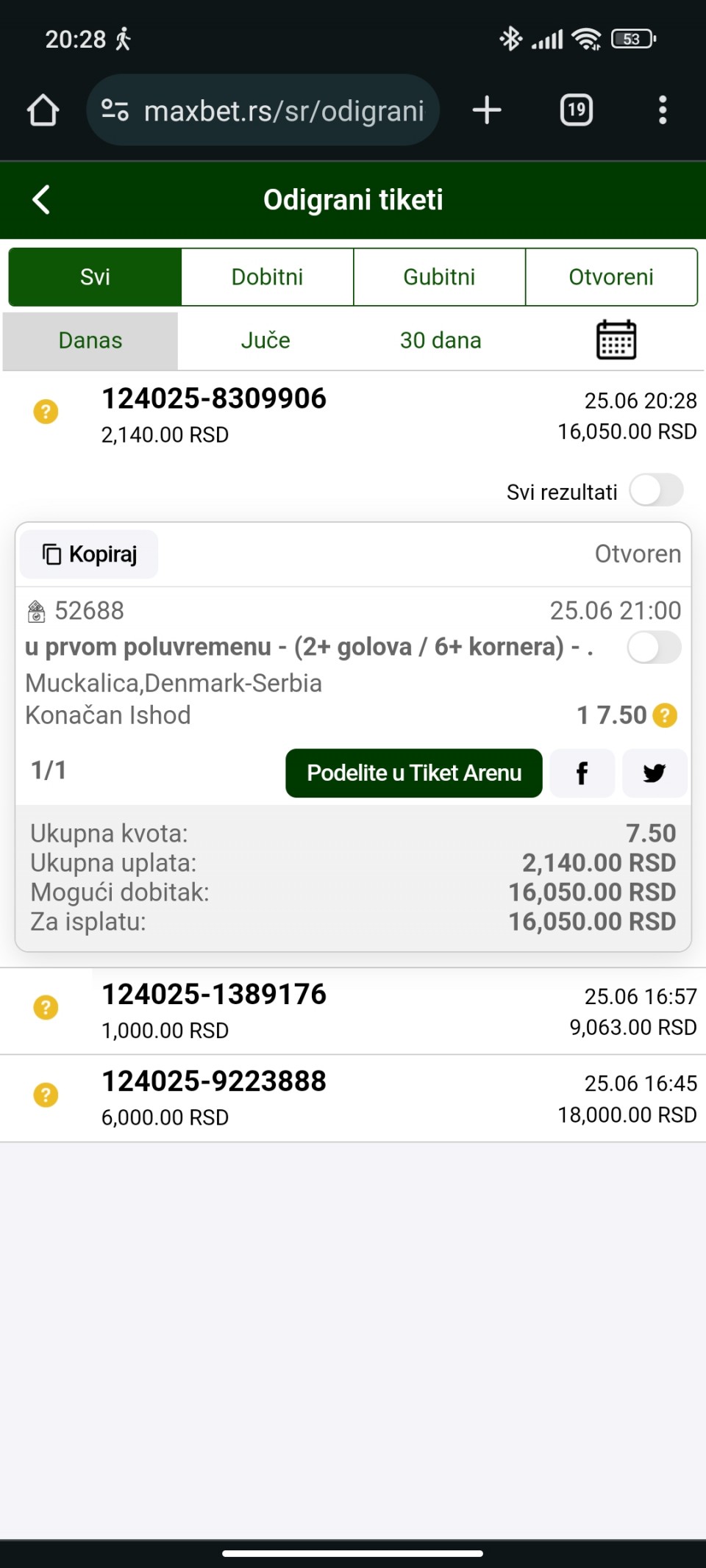
Task: Switch to the Dobitni tab
Action: (x=267, y=277)
